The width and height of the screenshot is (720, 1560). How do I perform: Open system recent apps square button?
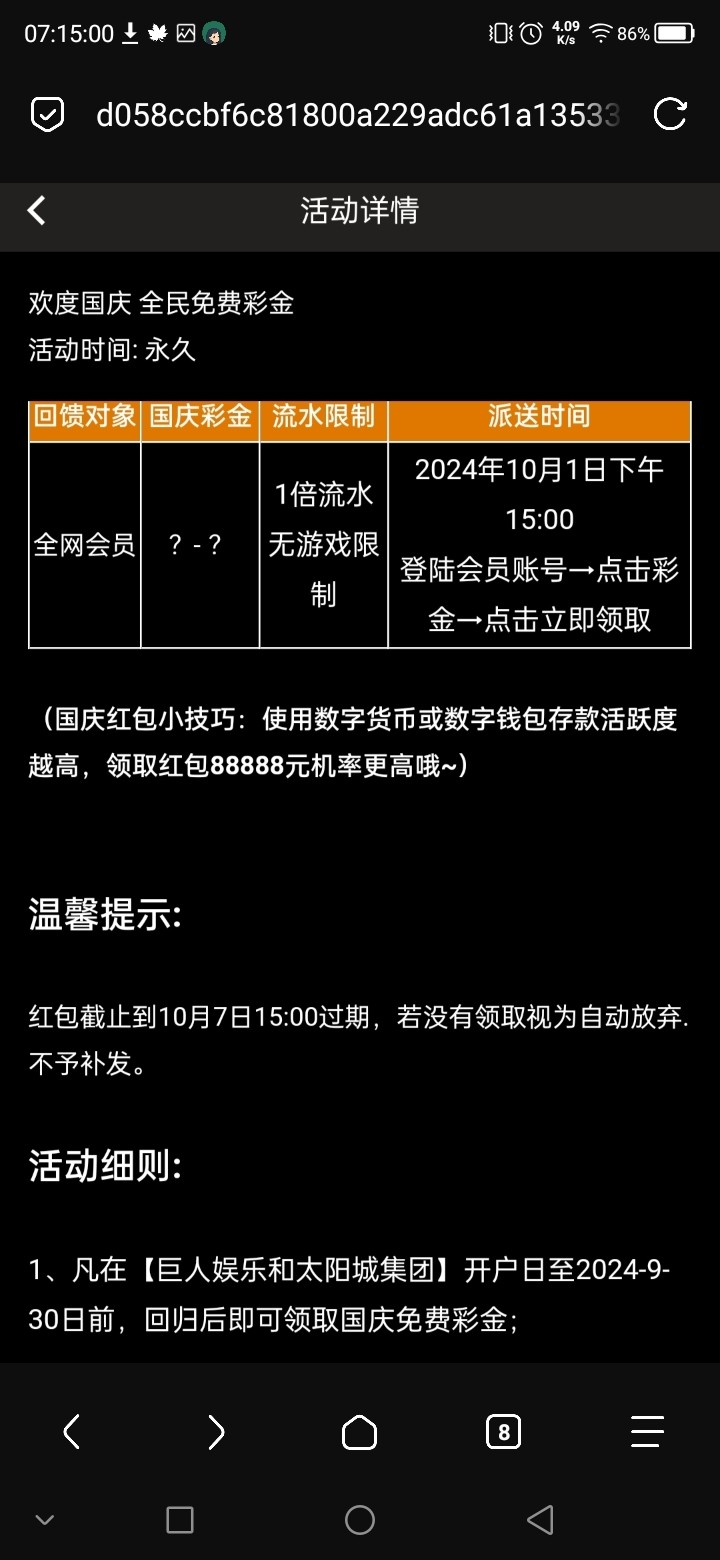180,1520
